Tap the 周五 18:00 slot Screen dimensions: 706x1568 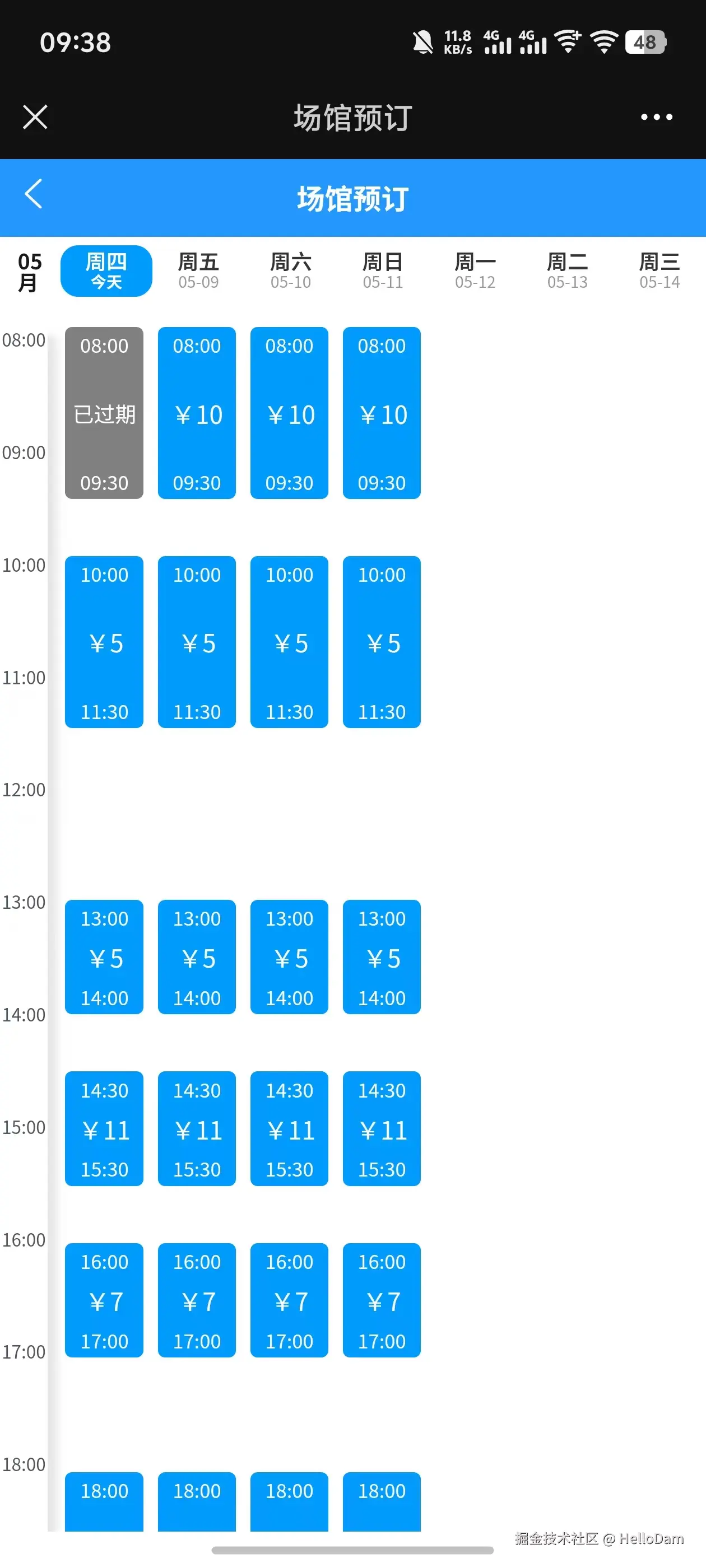[197, 1500]
